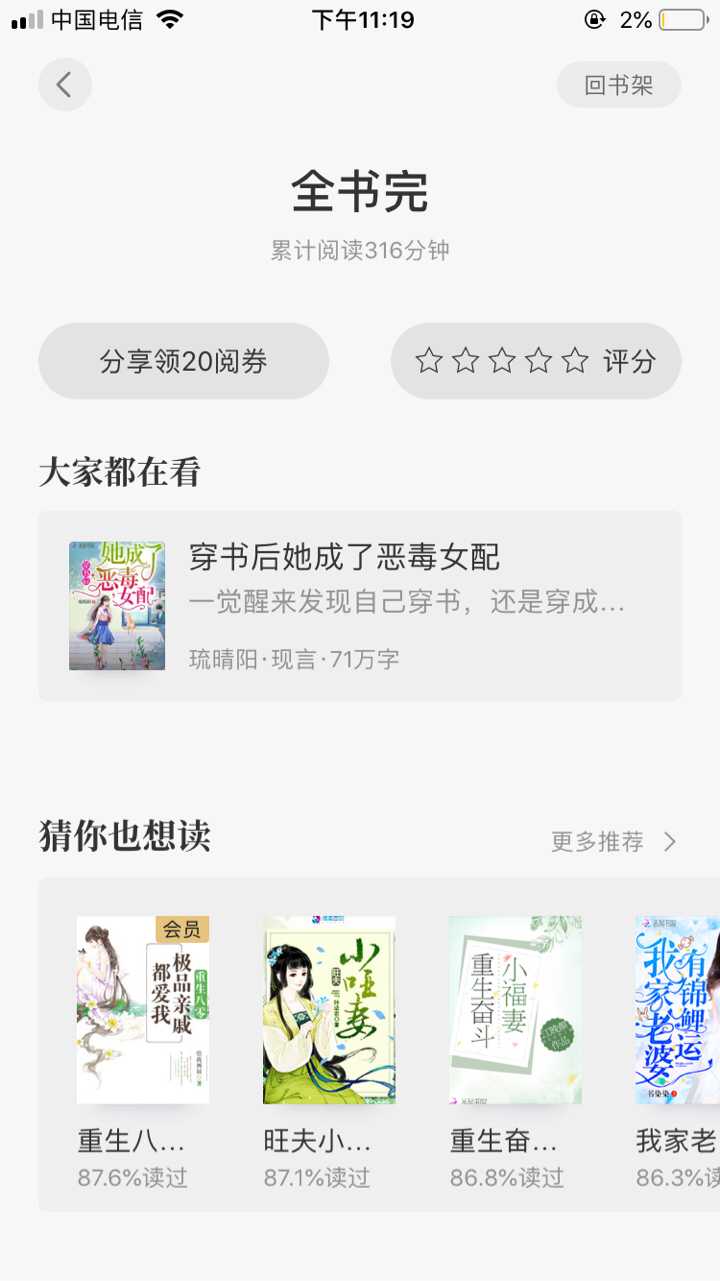720x1281 pixels.
Task: Go back with the arrow icon
Action: (x=65, y=85)
